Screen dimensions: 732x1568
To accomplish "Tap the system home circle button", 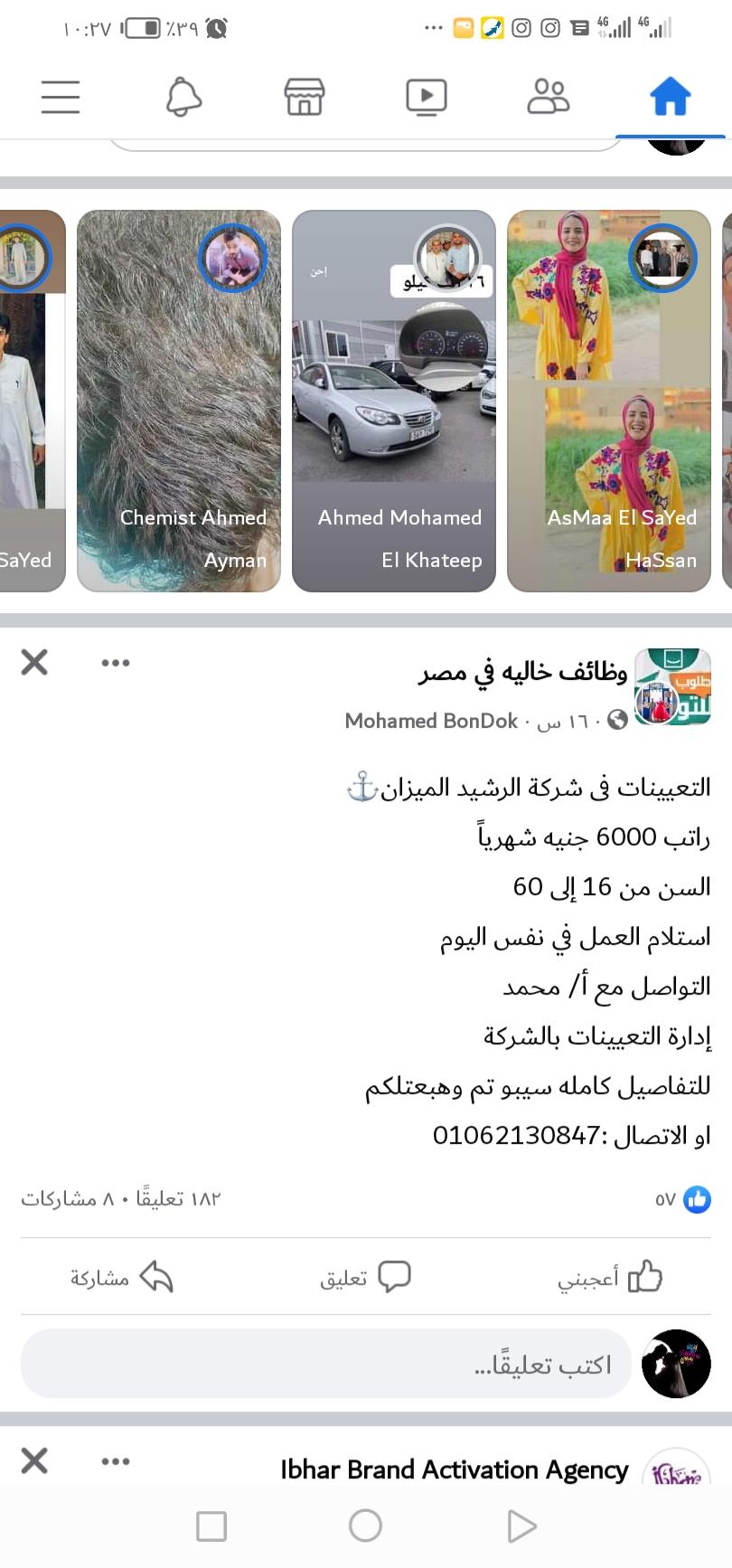I will [365, 1525].
